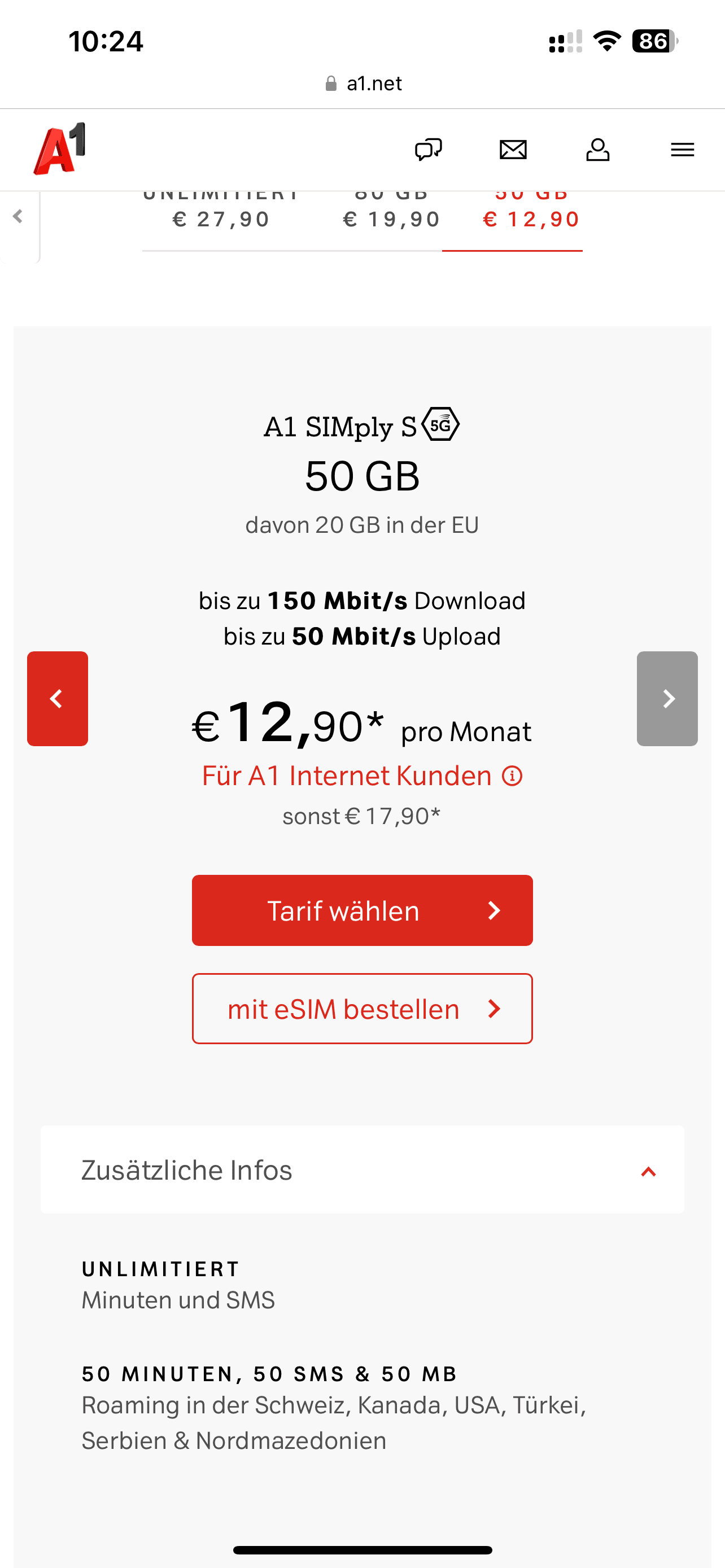
Task: Open the chat support icon
Action: (428, 149)
